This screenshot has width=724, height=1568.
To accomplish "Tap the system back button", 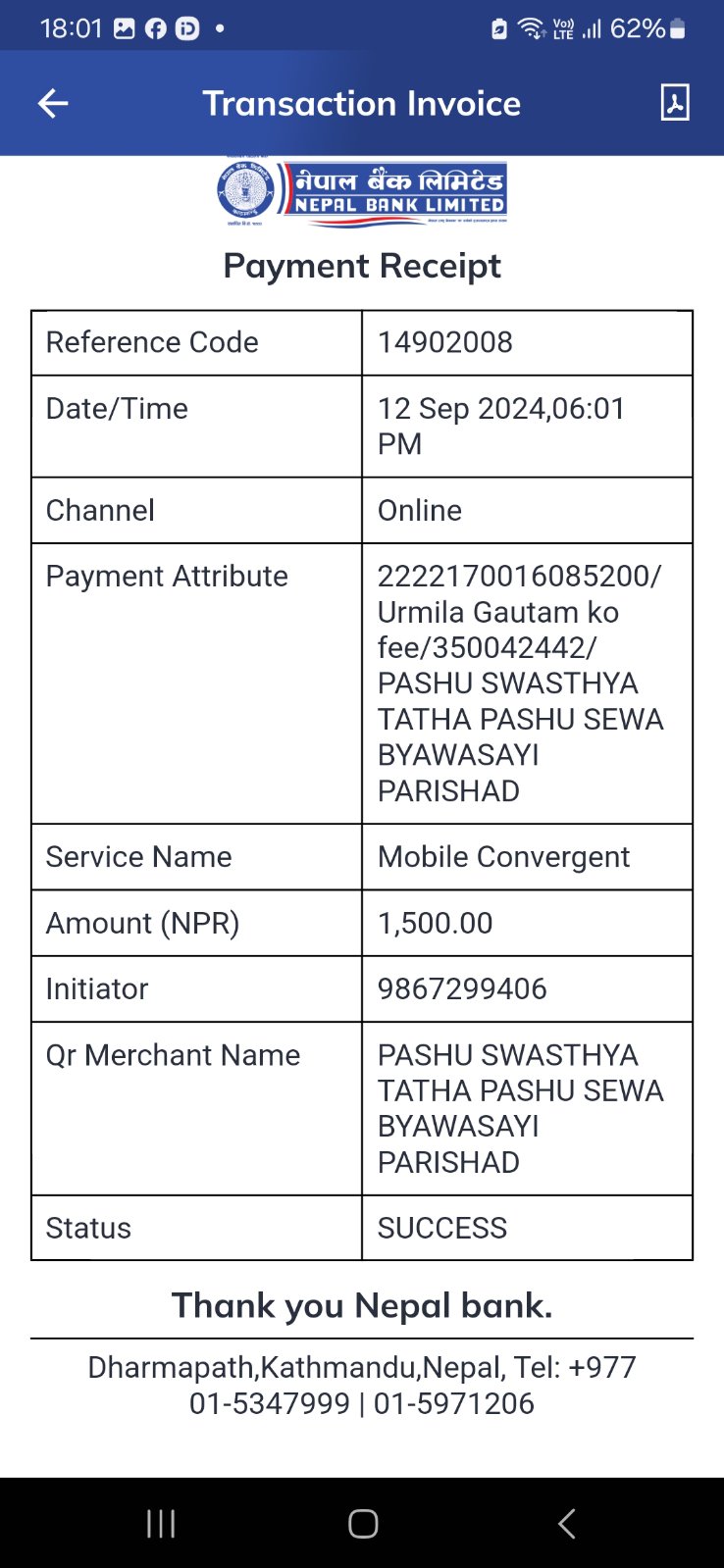I will tap(566, 1523).
